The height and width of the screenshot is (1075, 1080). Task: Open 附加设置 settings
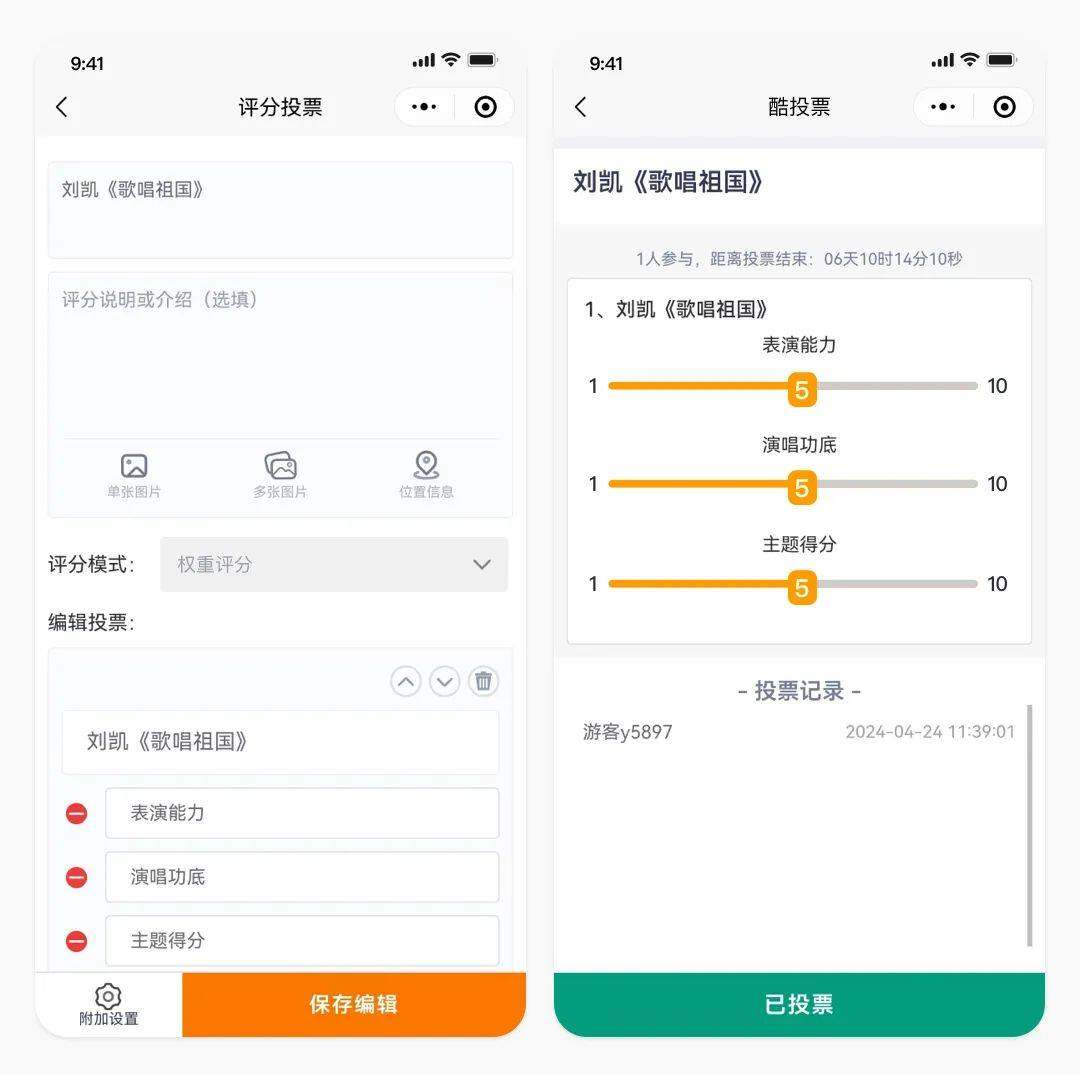pos(108,1004)
